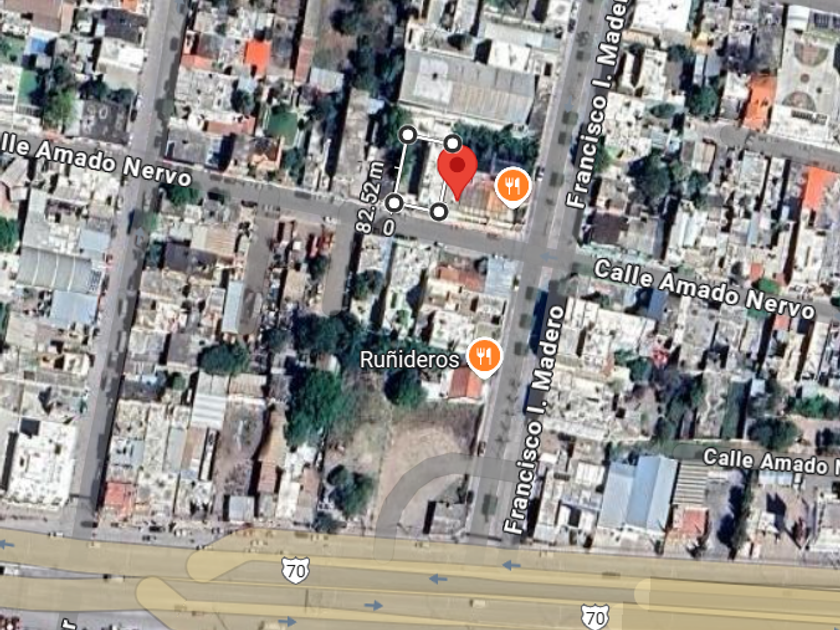The image size is (840, 630).
Task: Tap the red dropped location pin
Action: click(457, 172)
